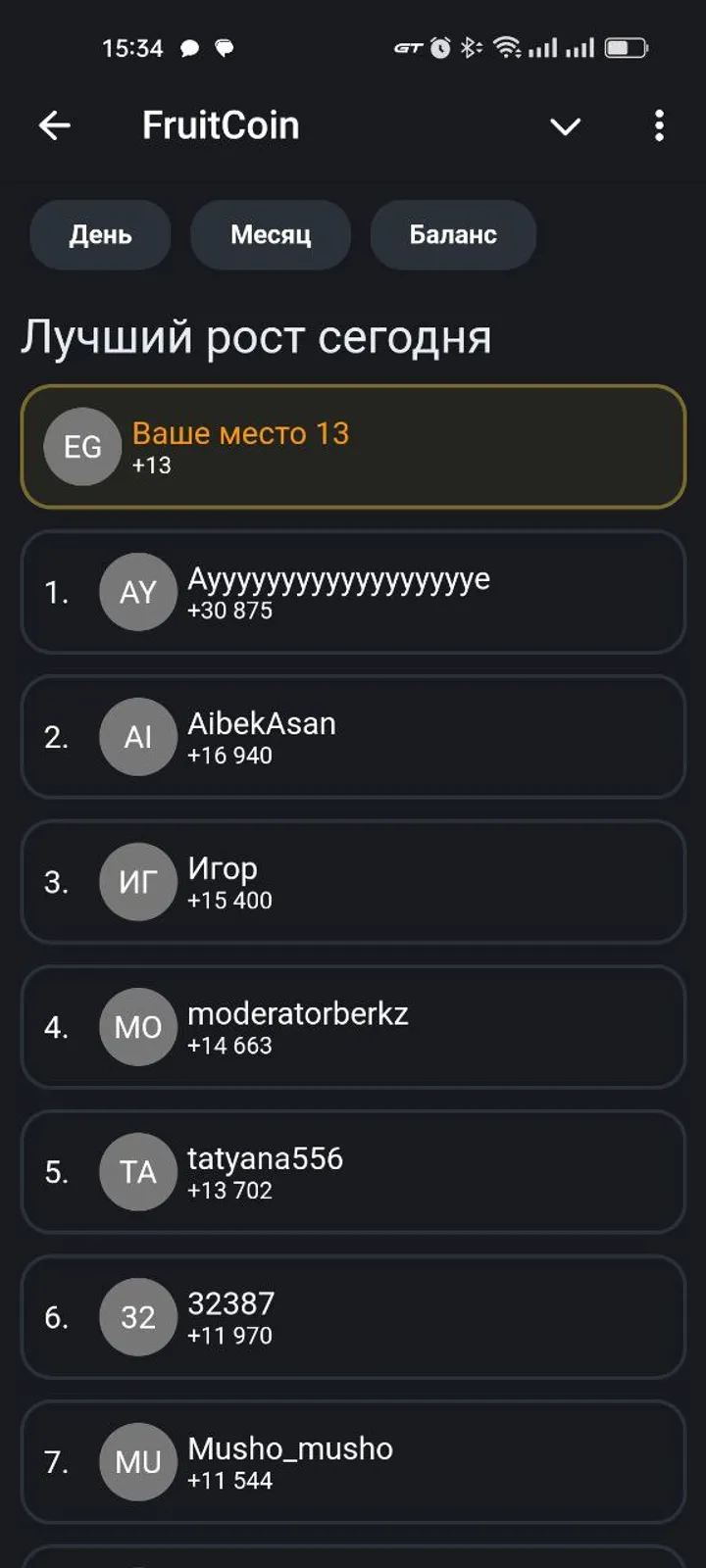Viewport: 706px width, 1568px height.
Task: Tap the EG avatar showing your place
Action: [x=83, y=447]
